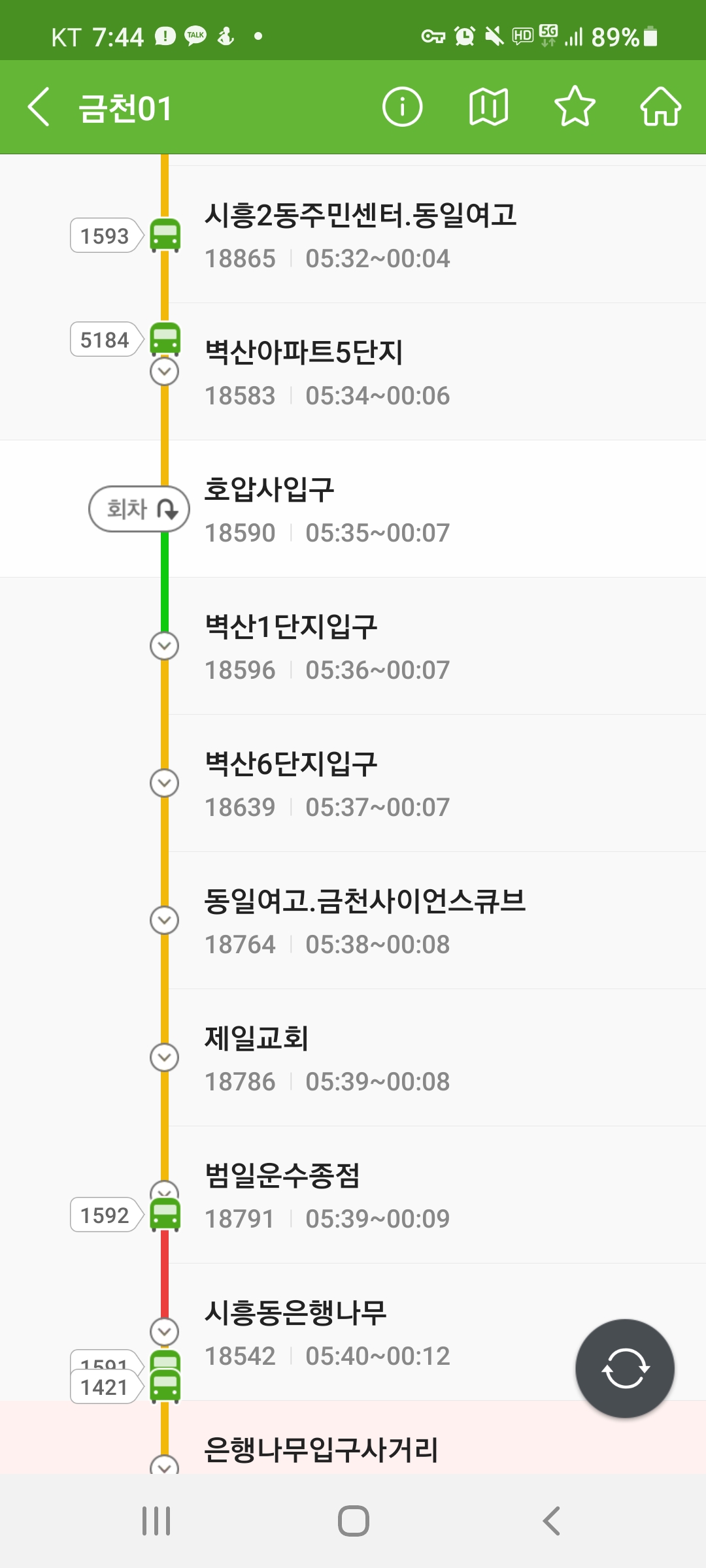This screenshot has height=1568, width=706.
Task: View the 금천01 route on the map
Action: pos(488,107)
